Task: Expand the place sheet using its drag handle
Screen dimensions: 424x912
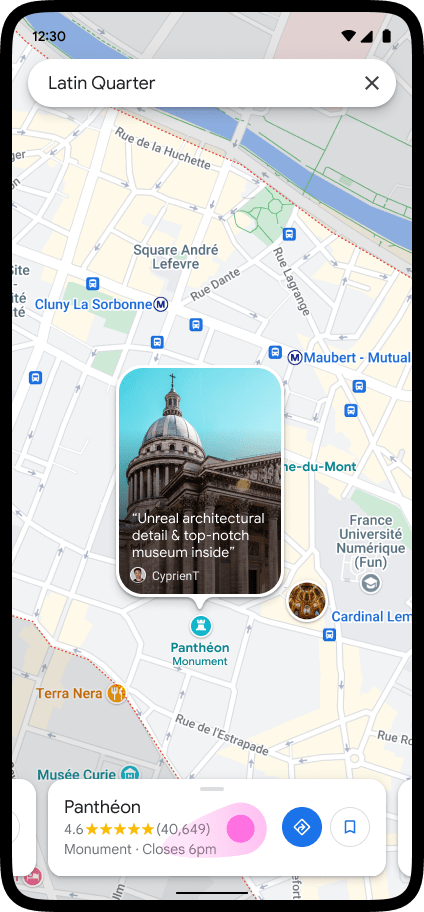Action: (213, 789)
